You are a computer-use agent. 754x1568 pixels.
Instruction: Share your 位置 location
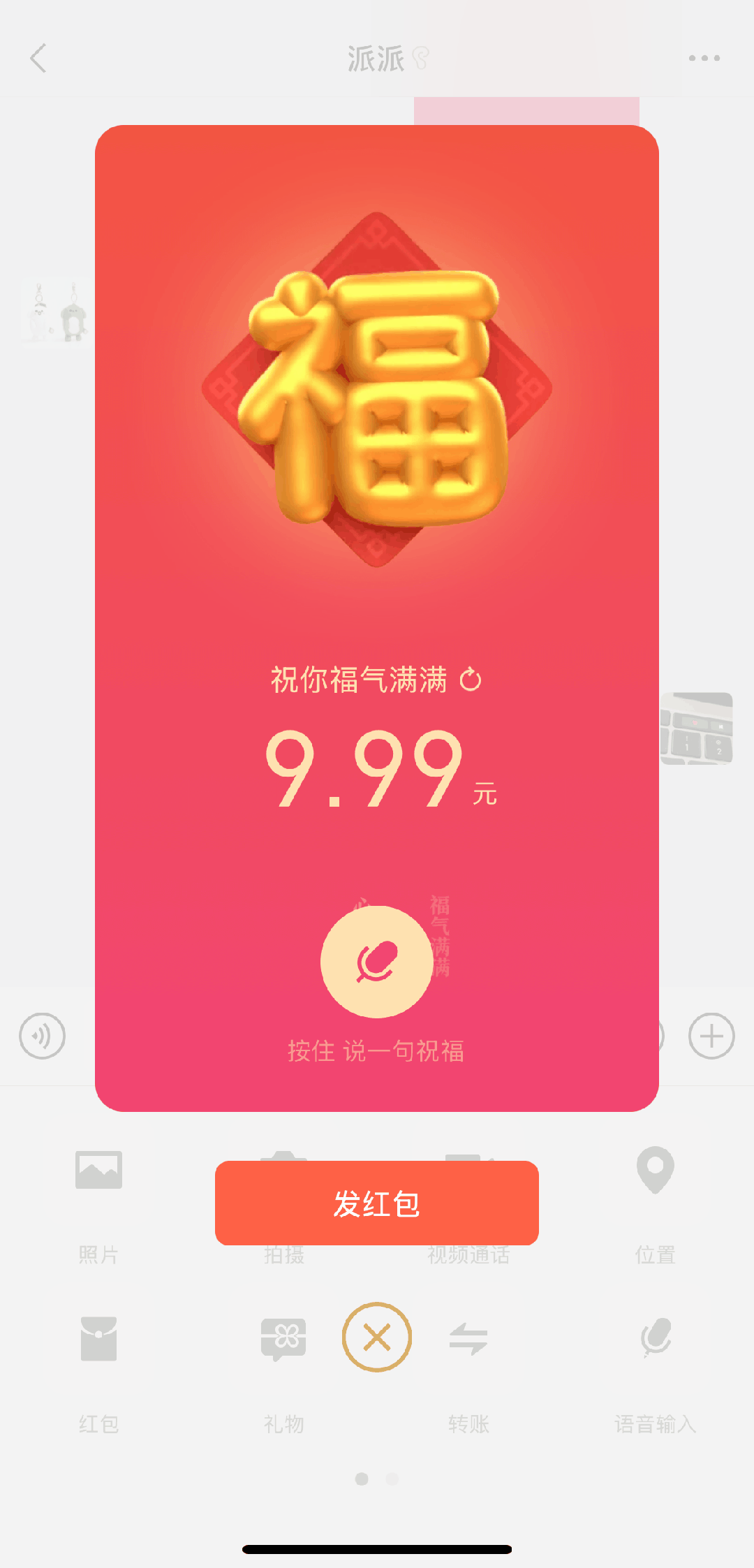click(x=654, y=1170)
